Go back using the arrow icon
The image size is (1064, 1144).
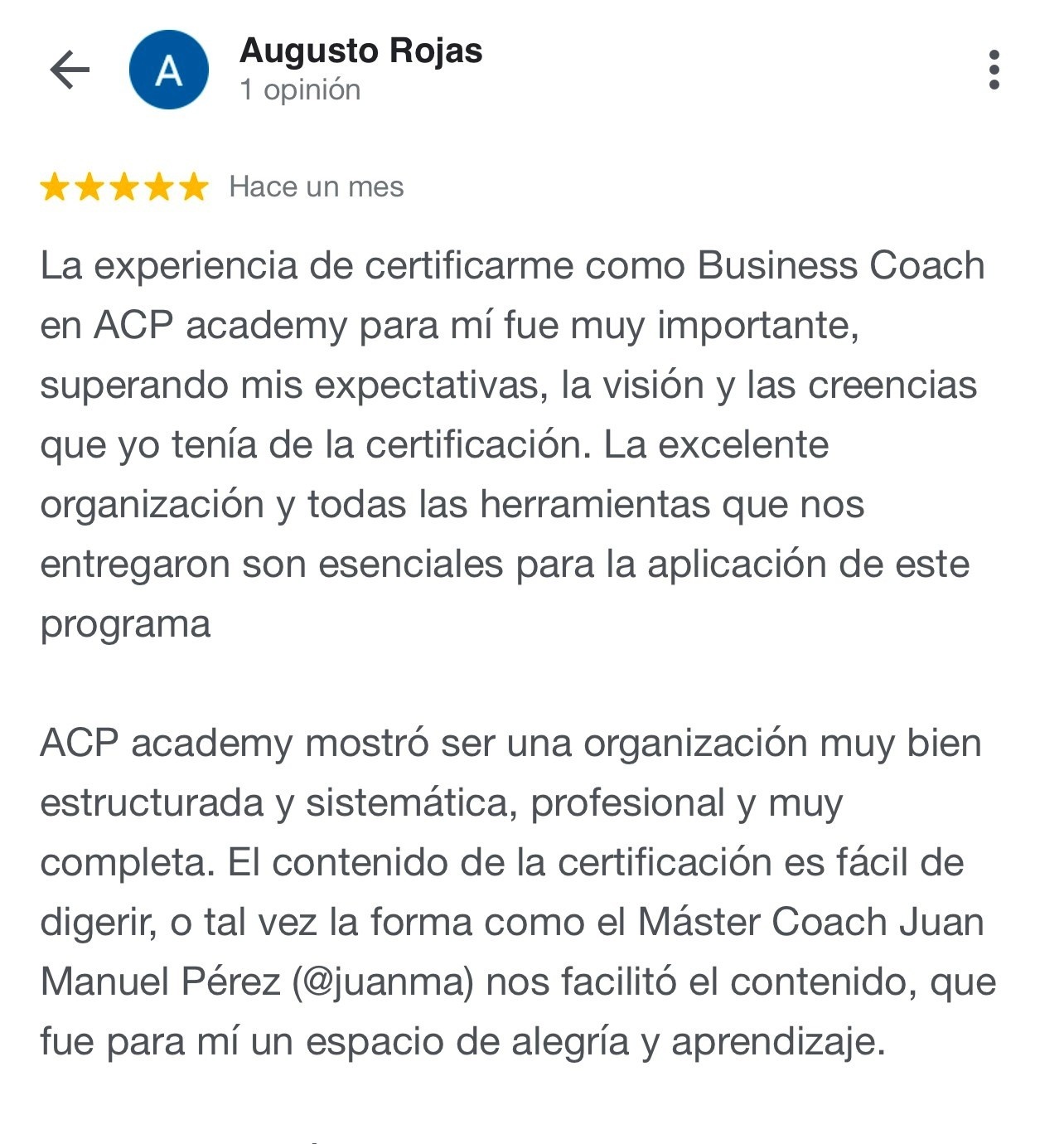pyautogui.click(x=70, y=70)
